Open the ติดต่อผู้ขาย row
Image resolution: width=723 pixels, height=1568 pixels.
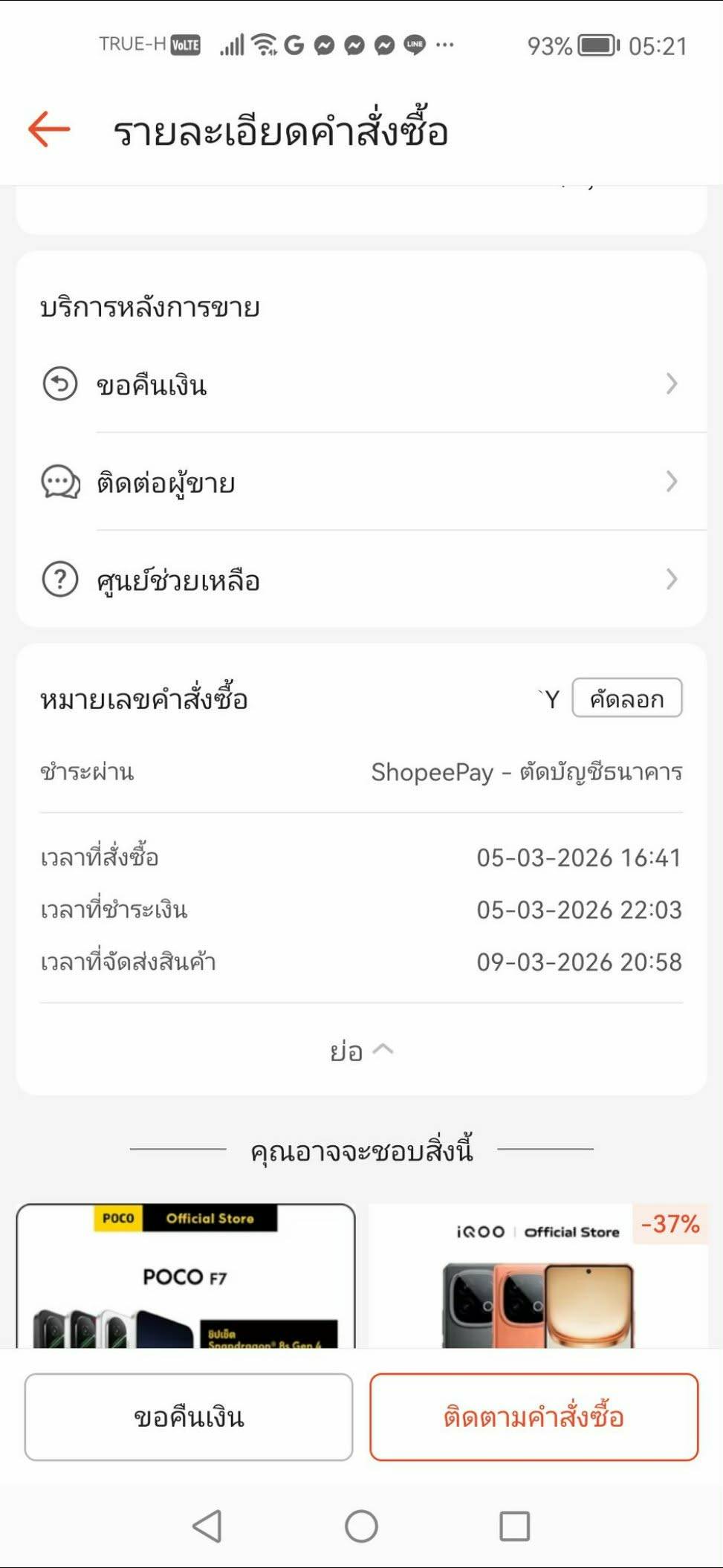pyautogui.click(x=361, y=483)
